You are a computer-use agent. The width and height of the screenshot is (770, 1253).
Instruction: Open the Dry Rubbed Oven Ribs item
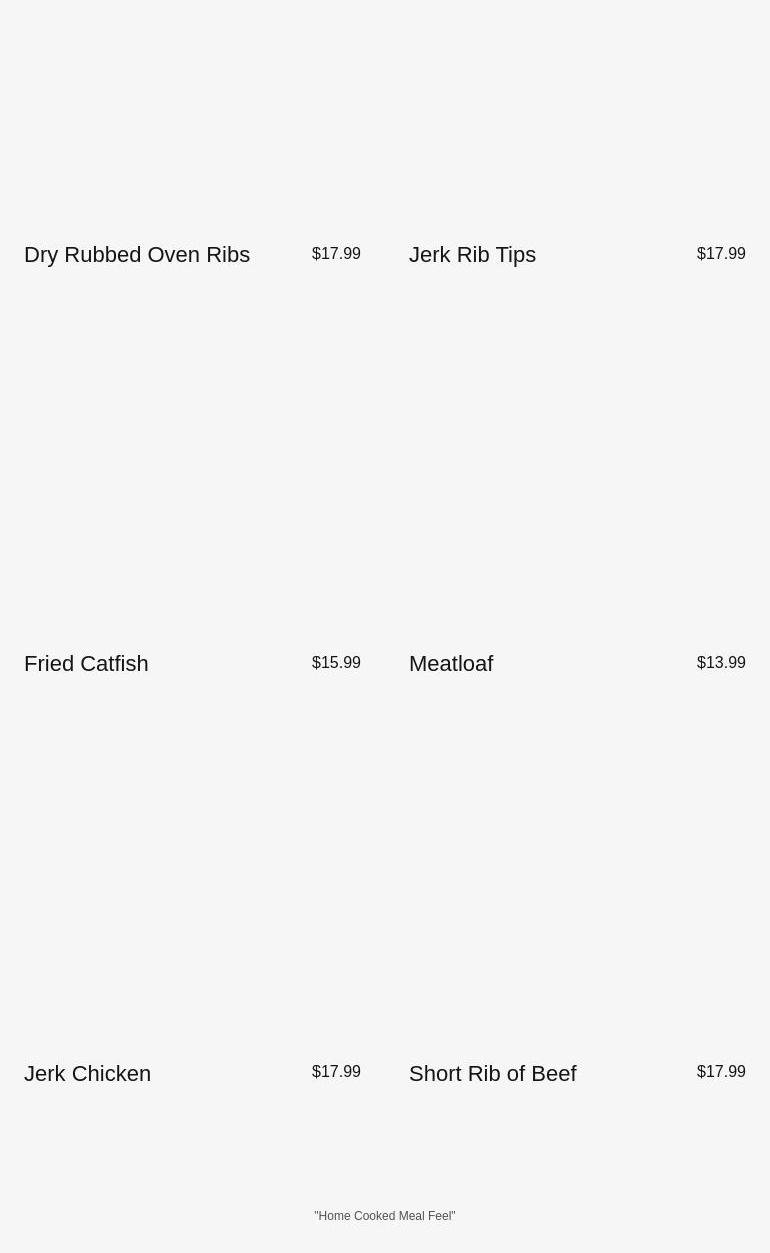[x=137, y=255]
